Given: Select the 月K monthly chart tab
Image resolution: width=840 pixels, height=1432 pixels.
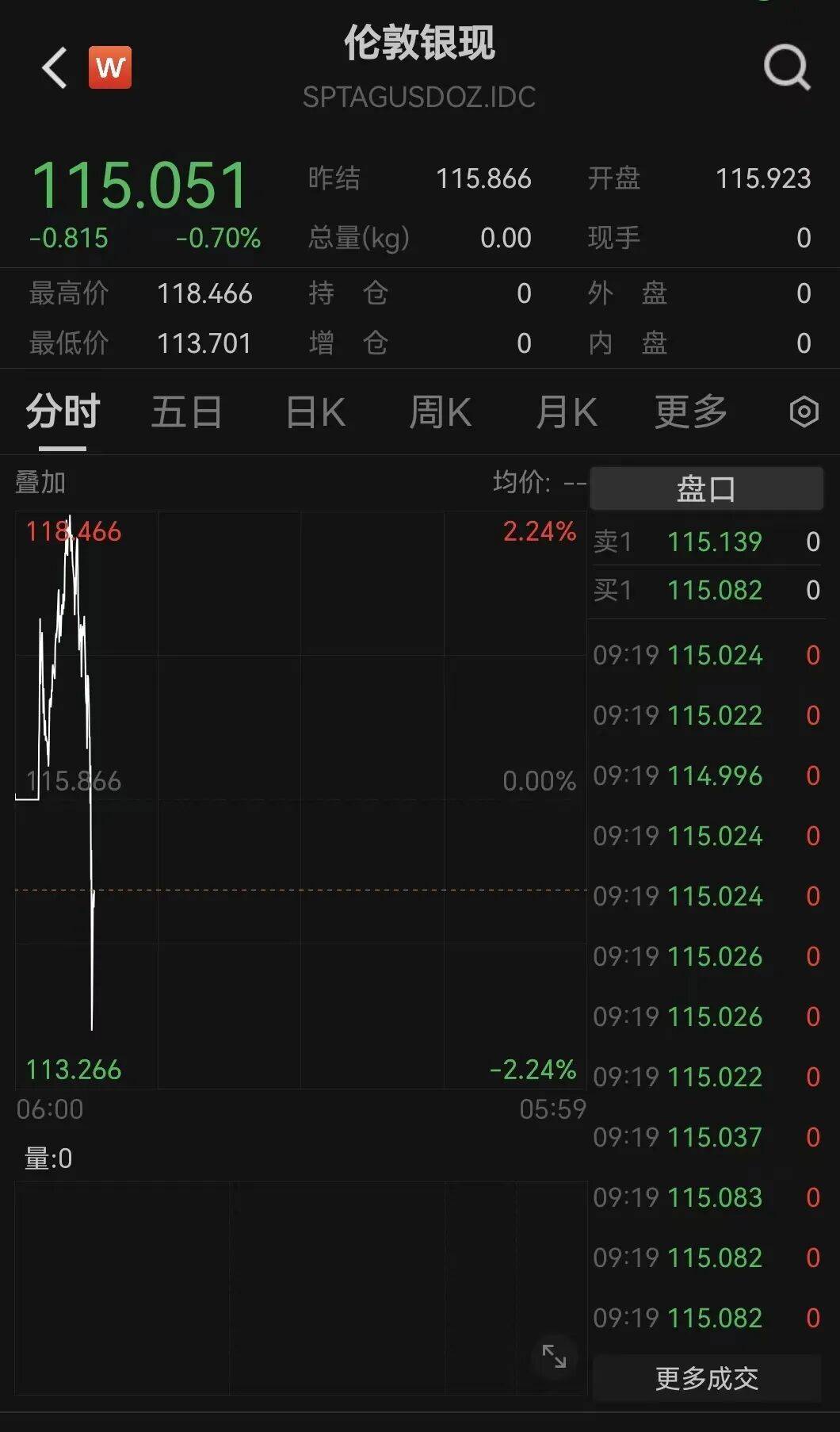Looking at the screenshot, I should 566,412.
